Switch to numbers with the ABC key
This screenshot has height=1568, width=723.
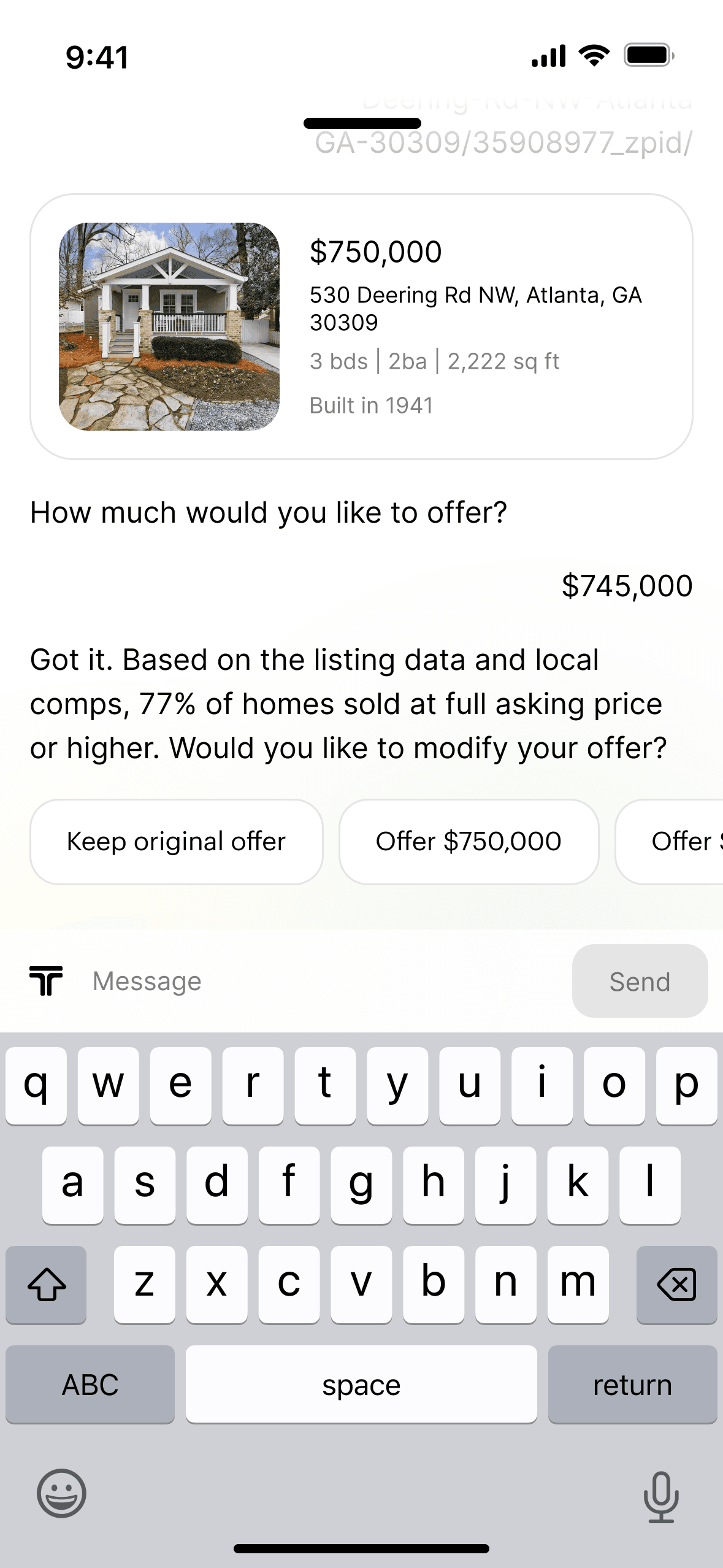click(90, 1385)
